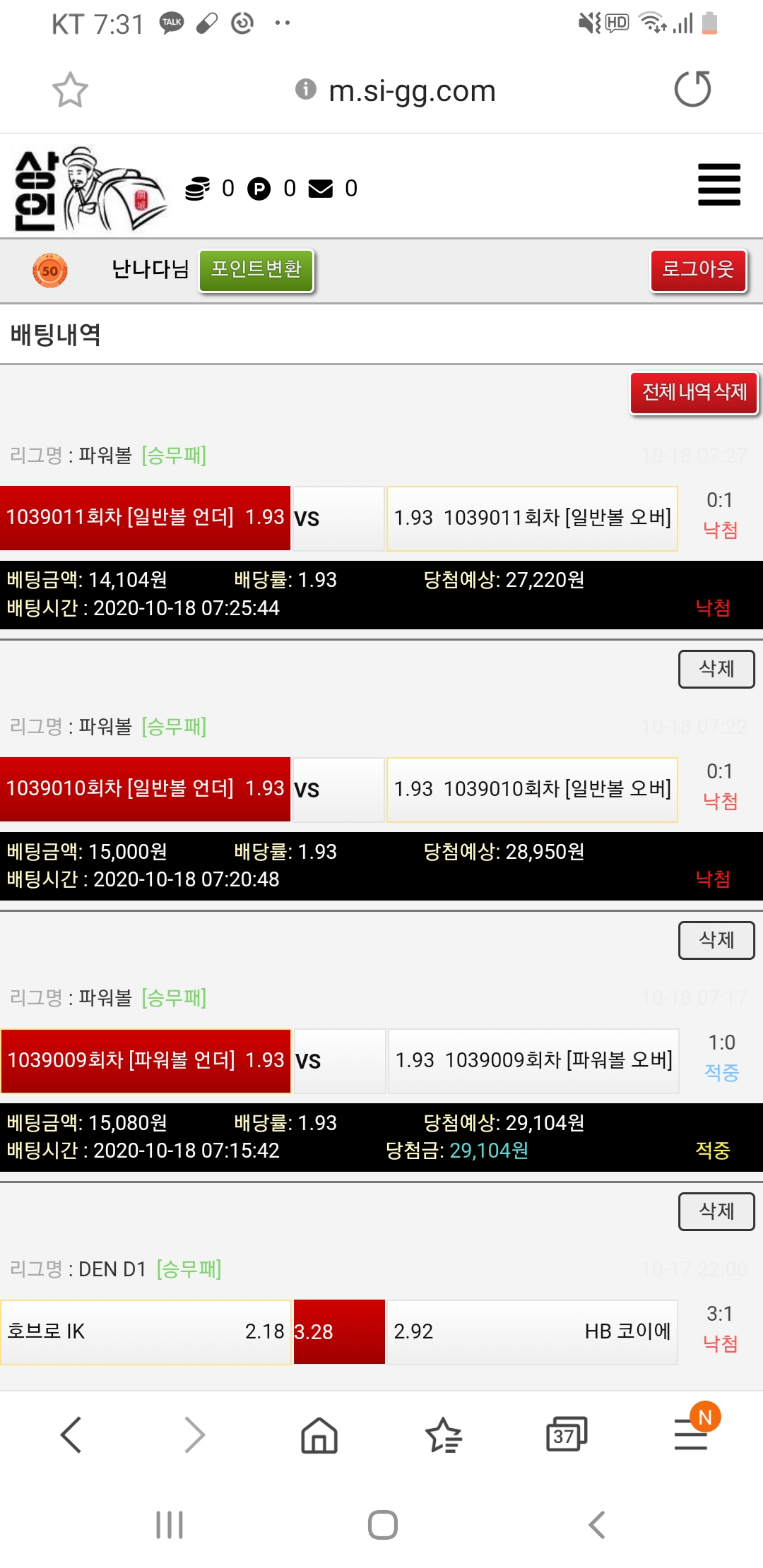Open the browser tools menu

point(691,1435)
